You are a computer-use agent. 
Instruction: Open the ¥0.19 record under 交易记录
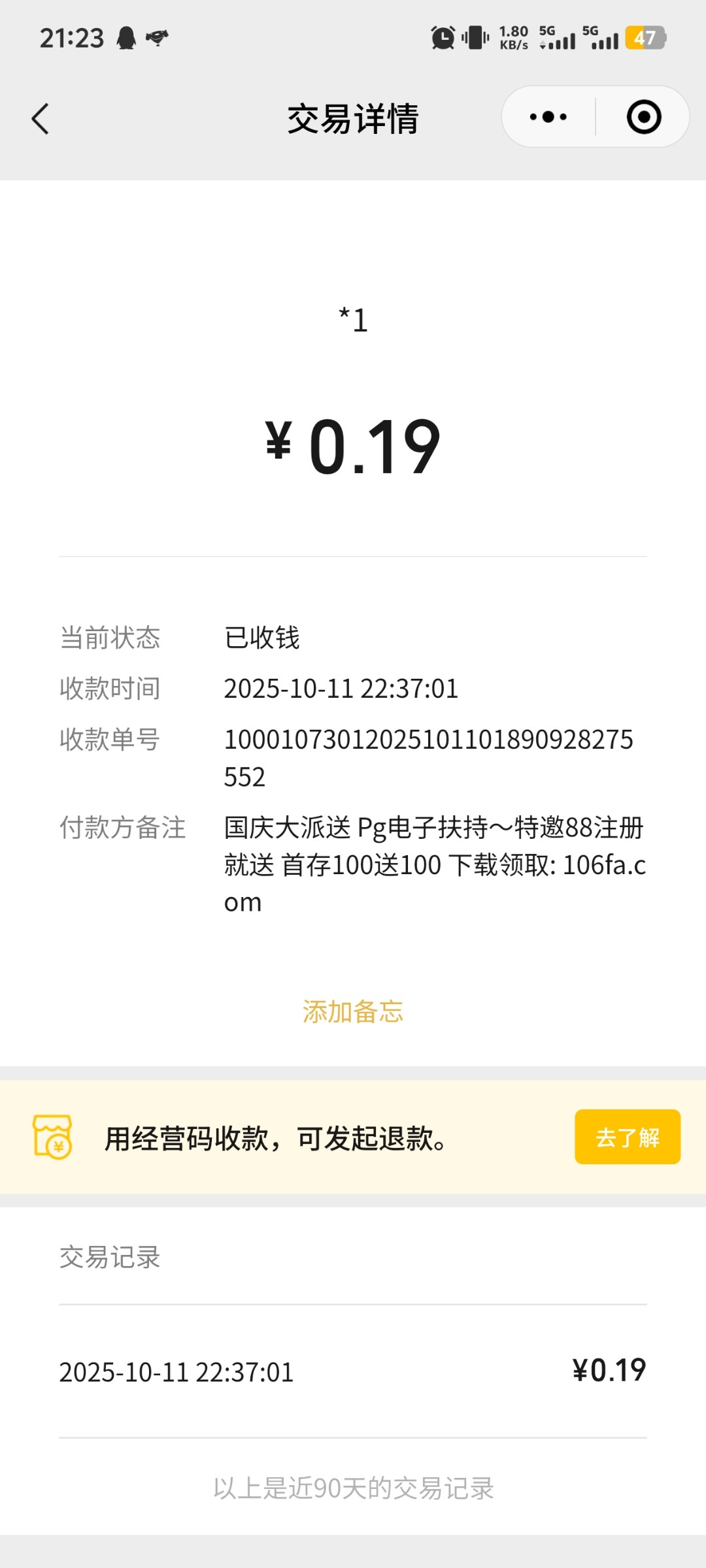353,1371
